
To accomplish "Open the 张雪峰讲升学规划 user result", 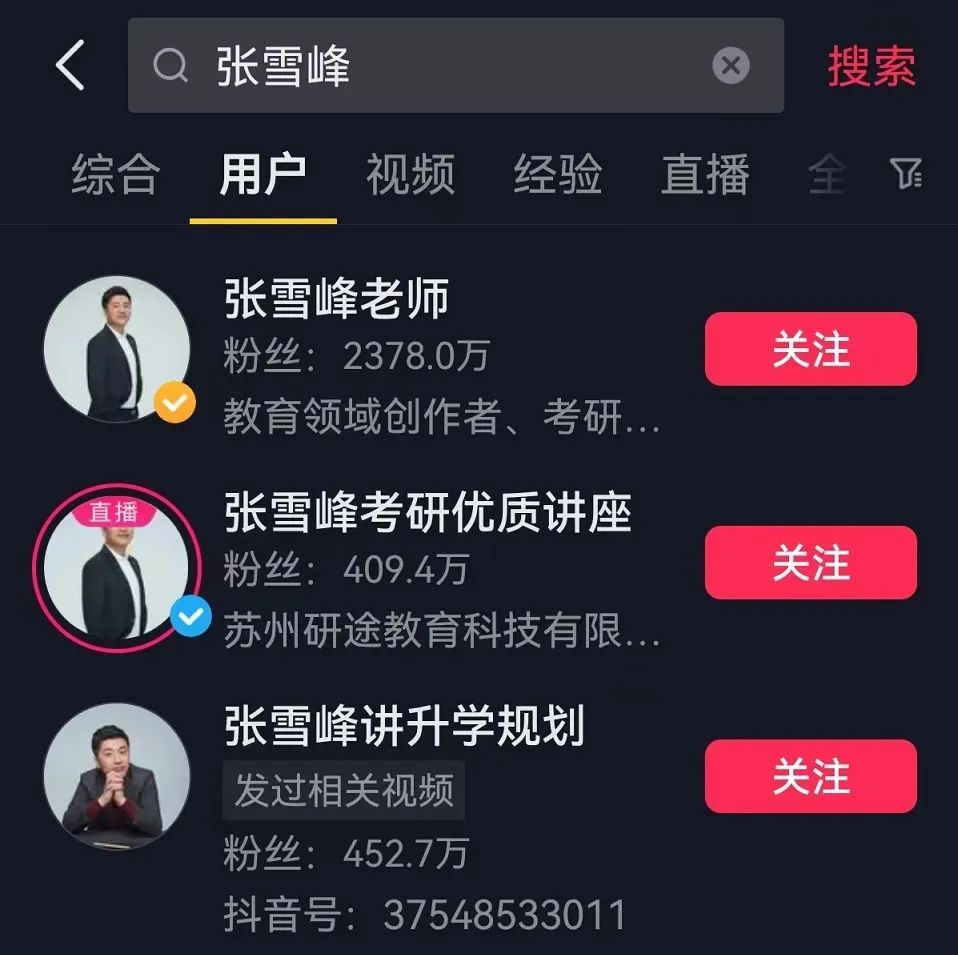I will pyautogui.click(x=404, y=727).
